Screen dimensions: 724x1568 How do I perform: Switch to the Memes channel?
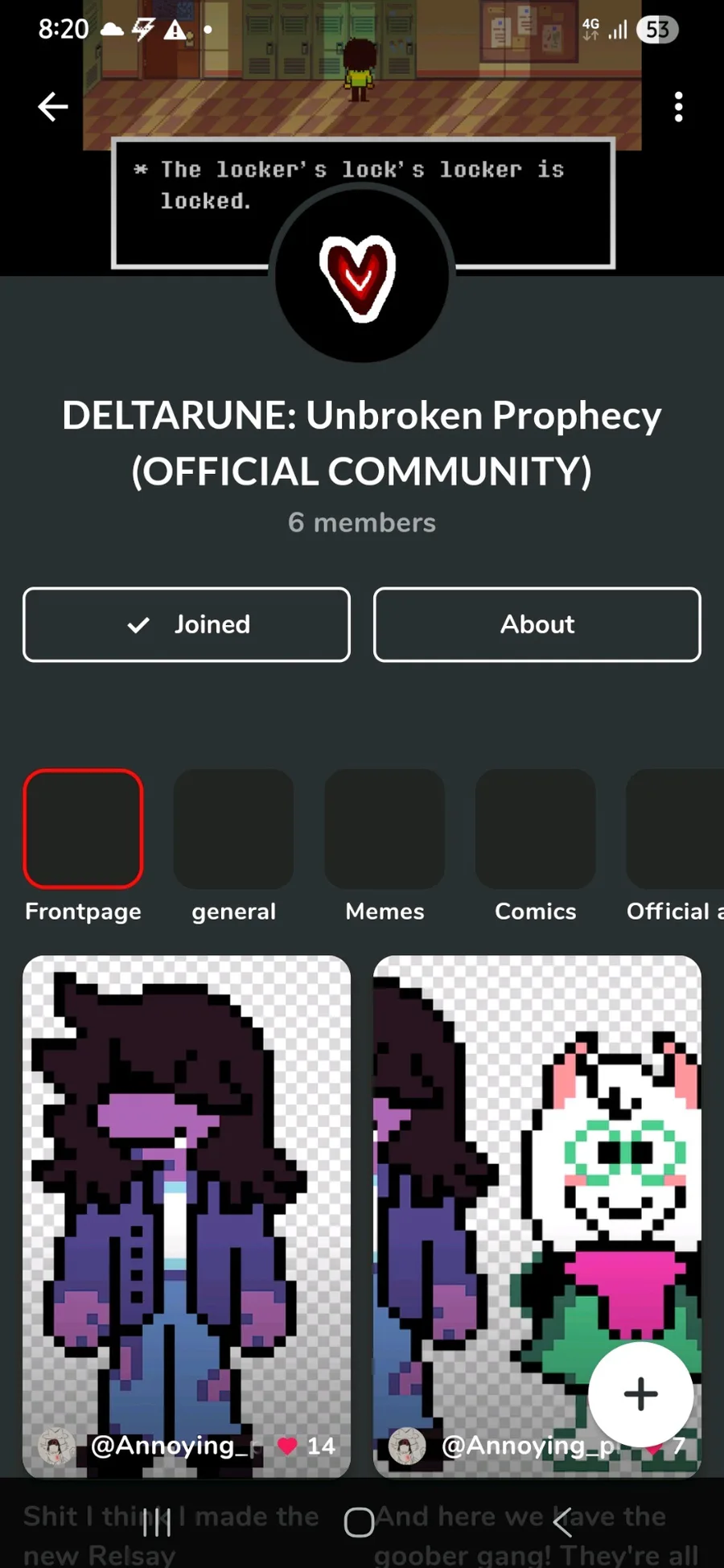(385, 829)
